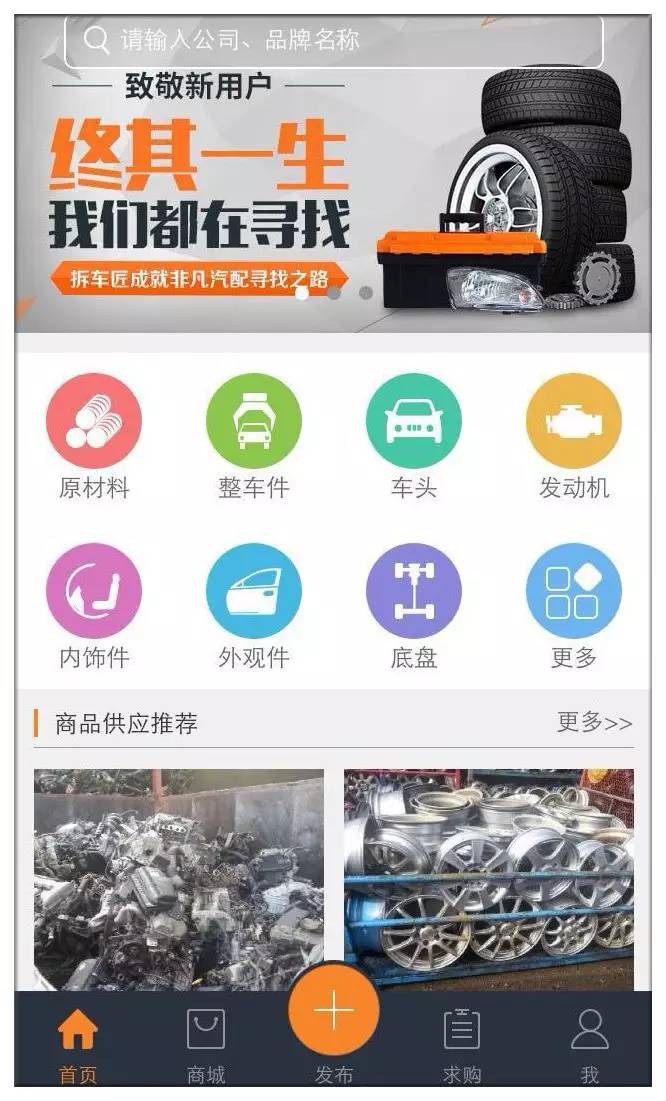Screen dimensions: 666x1101
Task: Switch to the 求购 tab
Action: [462, 1045]
